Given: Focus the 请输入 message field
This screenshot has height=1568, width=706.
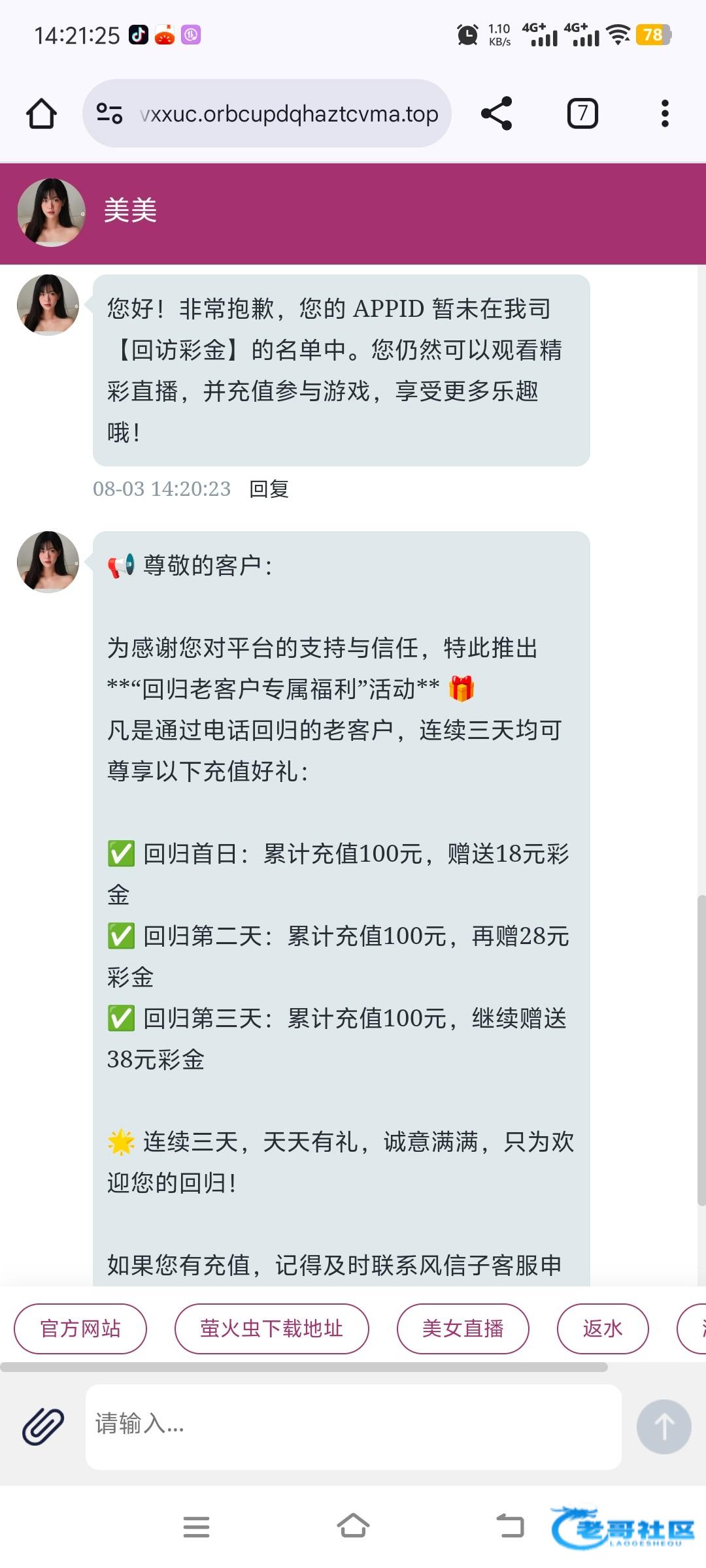Looking at the screenshot, I should [x=354, y=1427].
